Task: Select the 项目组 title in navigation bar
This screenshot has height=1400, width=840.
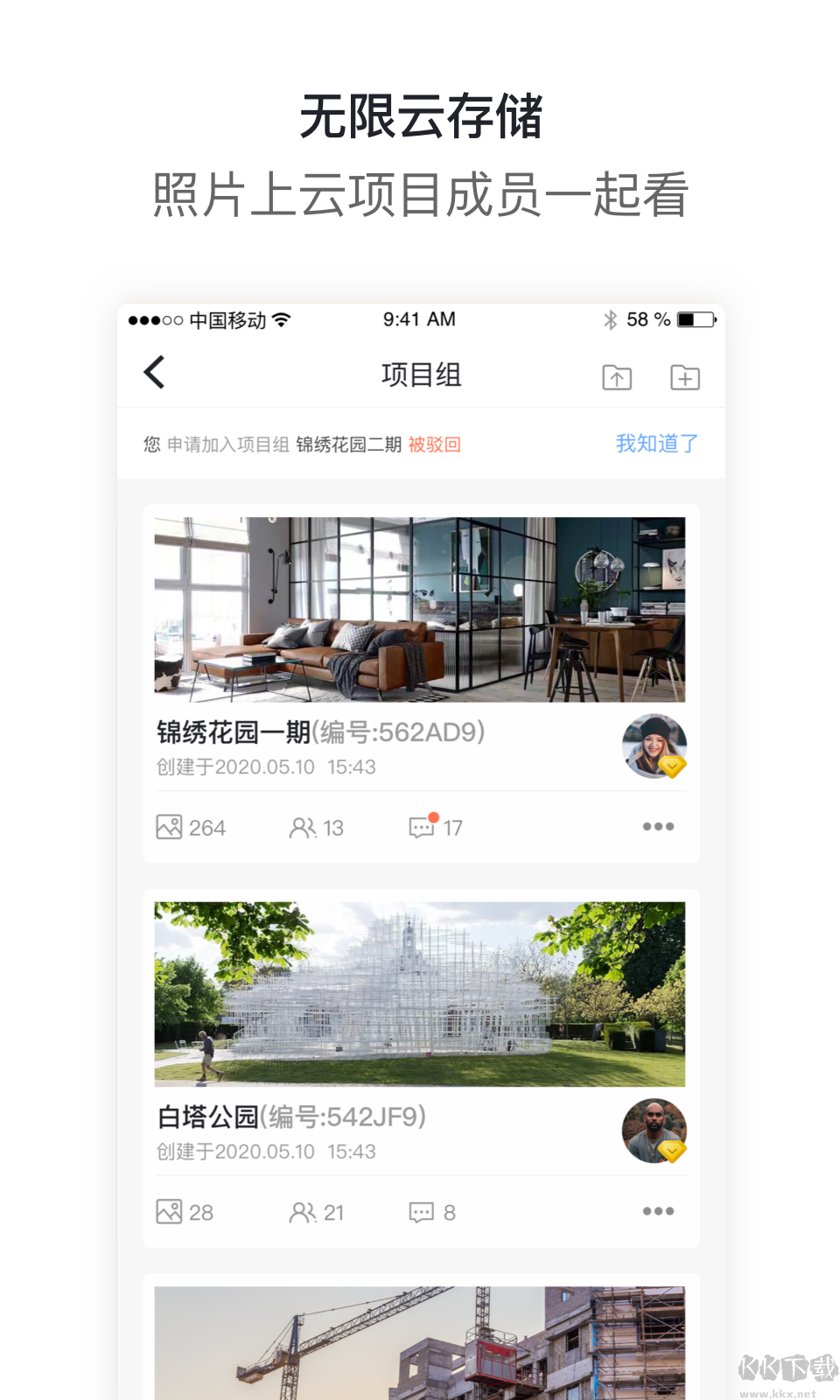Action: [x=421, y=374]
